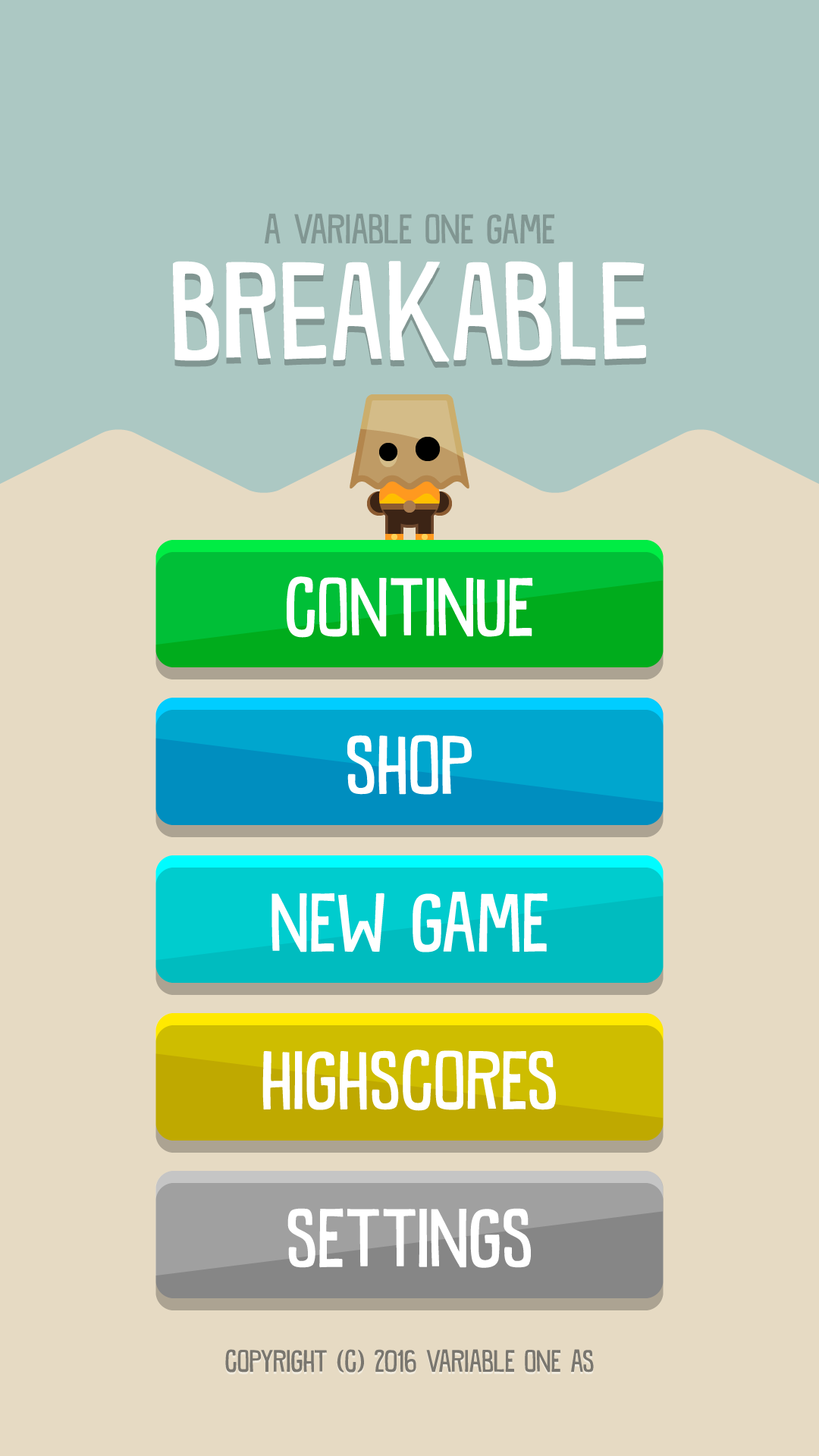This screenshot has height=1456, width=819.
Task: Tap the green Continue button
Action: (x=409, y=607)
